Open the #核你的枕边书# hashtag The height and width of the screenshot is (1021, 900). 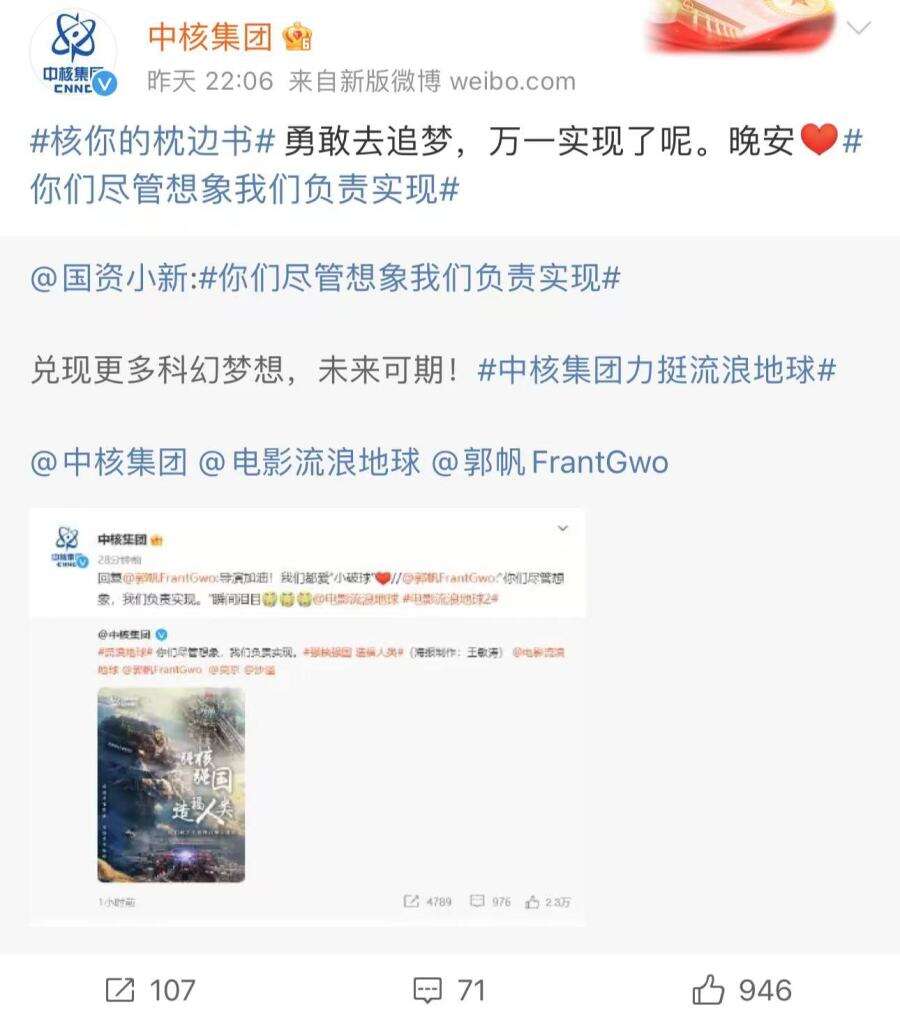(152, 142)
